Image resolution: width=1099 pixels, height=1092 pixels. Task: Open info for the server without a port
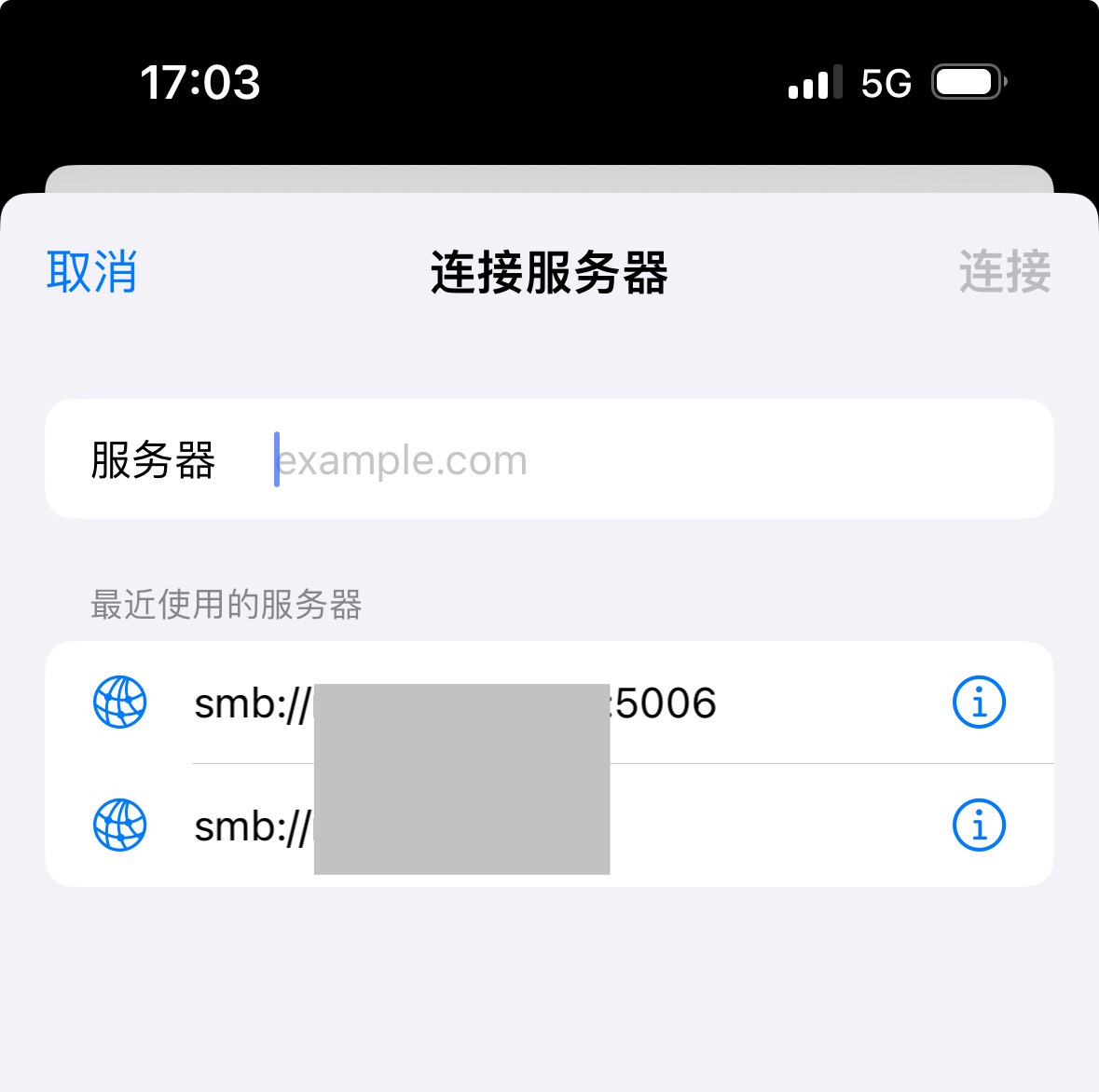coord(979,826)
